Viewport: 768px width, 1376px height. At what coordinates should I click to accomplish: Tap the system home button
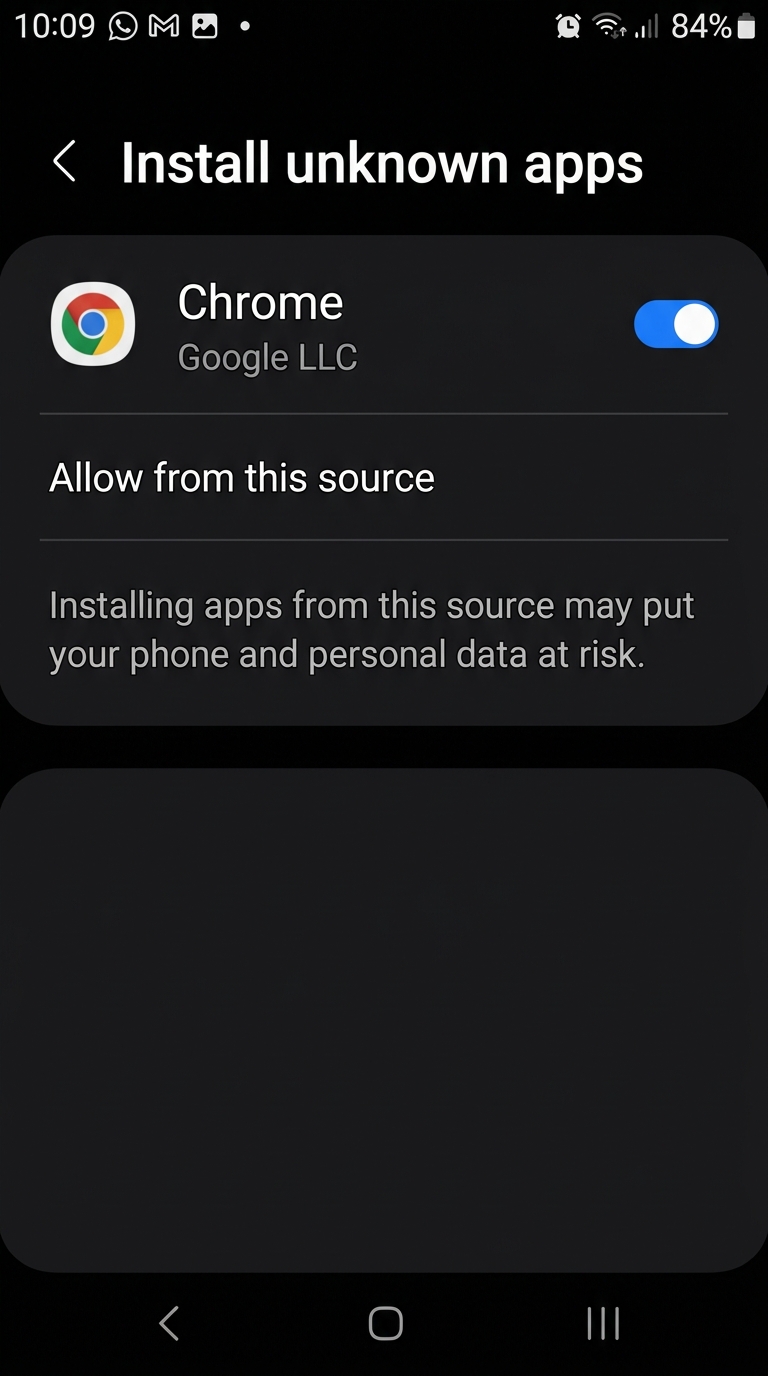tap(385, 1323)
